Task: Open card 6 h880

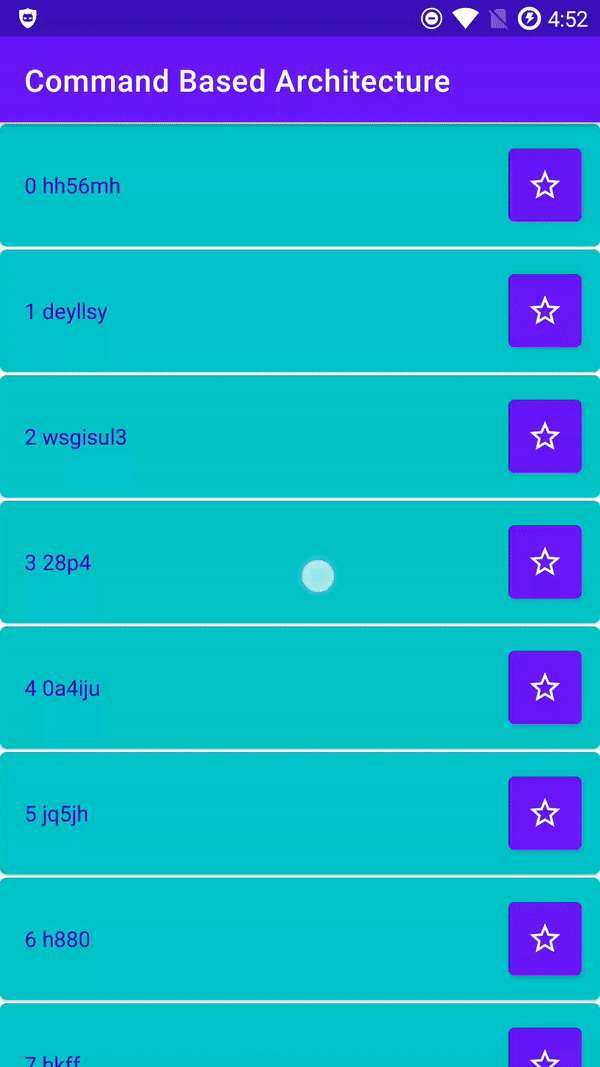Action: click(300, 939)
